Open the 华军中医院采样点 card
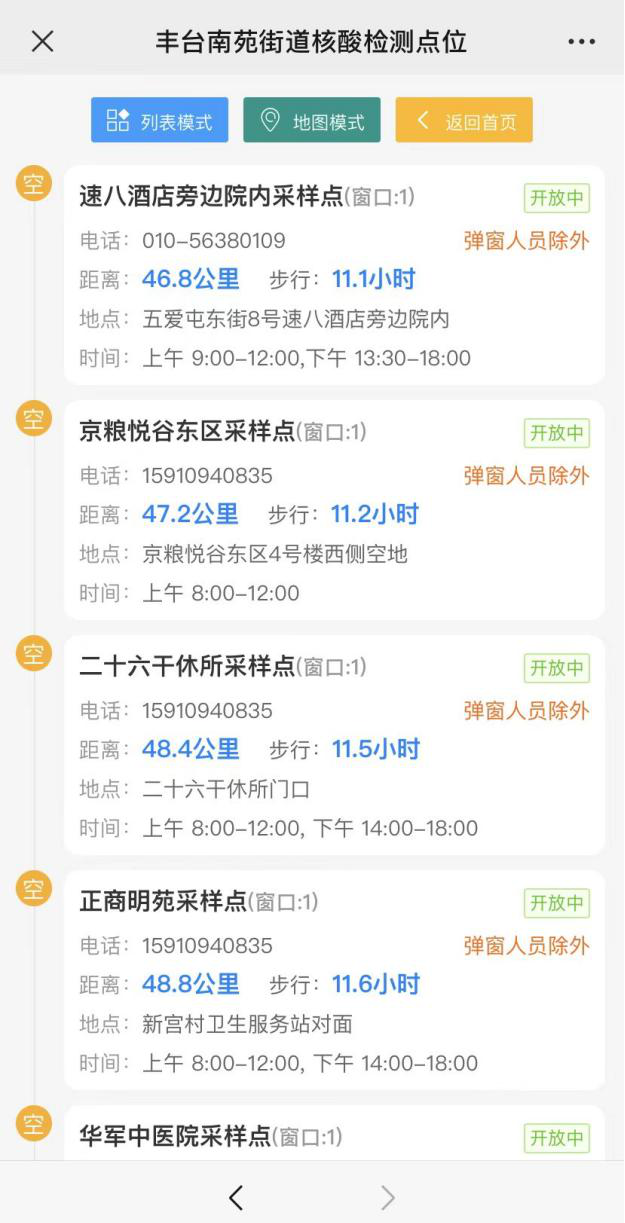 tap(334, 1133)
